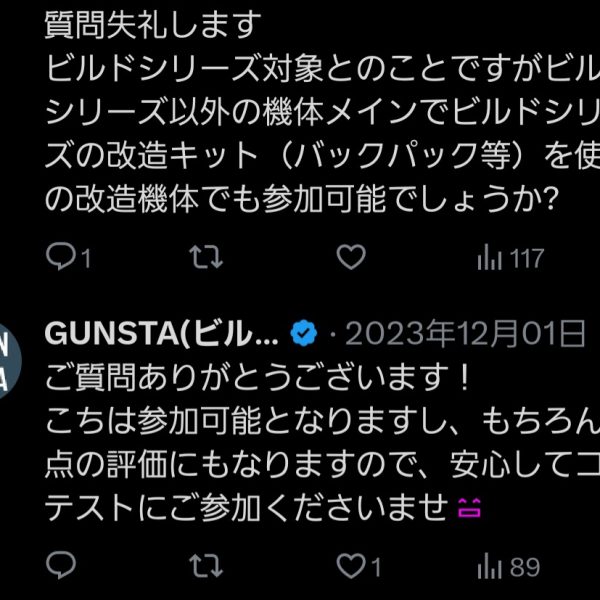Retweet the question about ビルドシリーズ
This screenshot has width=600, height=600.
[206, 258]
